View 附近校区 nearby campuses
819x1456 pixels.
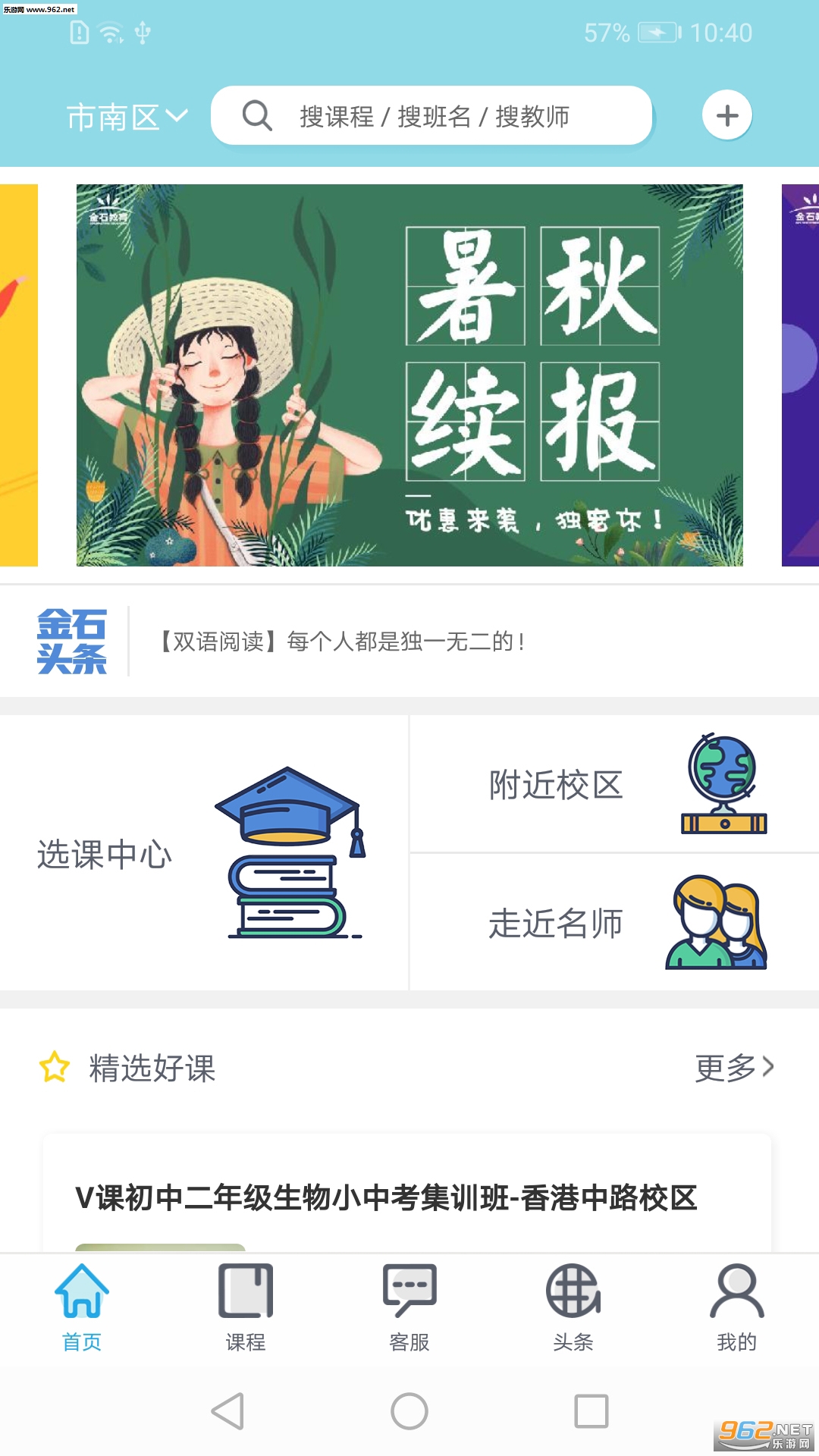point(614,784)
